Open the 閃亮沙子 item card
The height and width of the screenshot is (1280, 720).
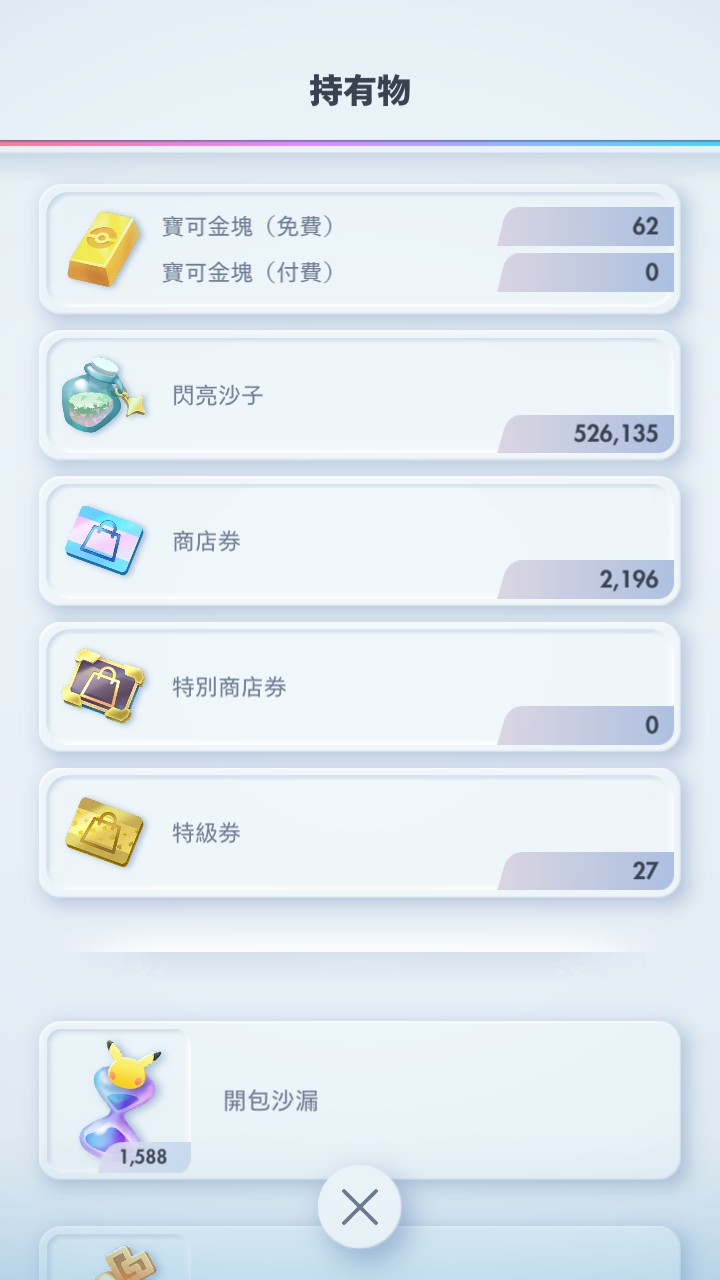pos(360,395)
